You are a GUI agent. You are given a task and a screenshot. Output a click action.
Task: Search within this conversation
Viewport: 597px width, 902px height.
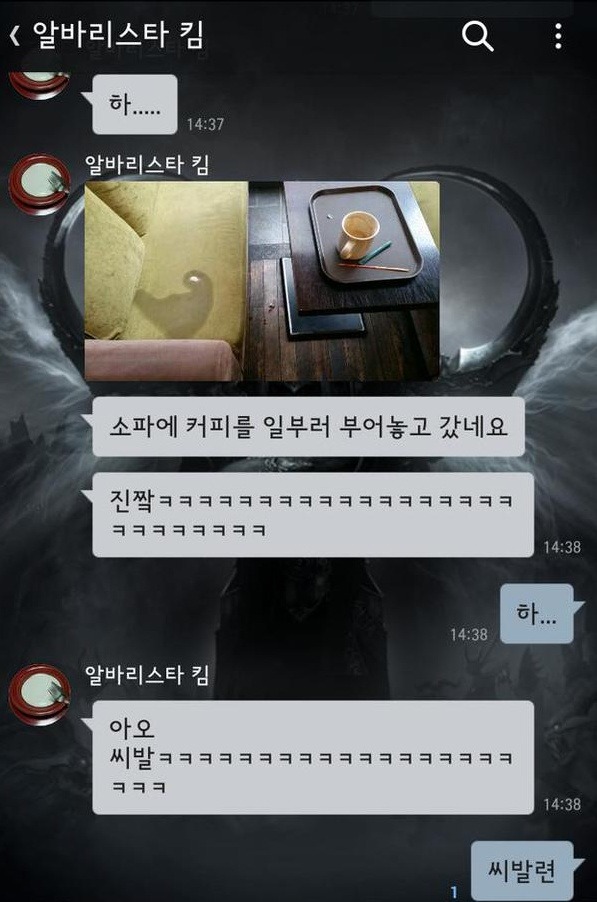point(477,36)
